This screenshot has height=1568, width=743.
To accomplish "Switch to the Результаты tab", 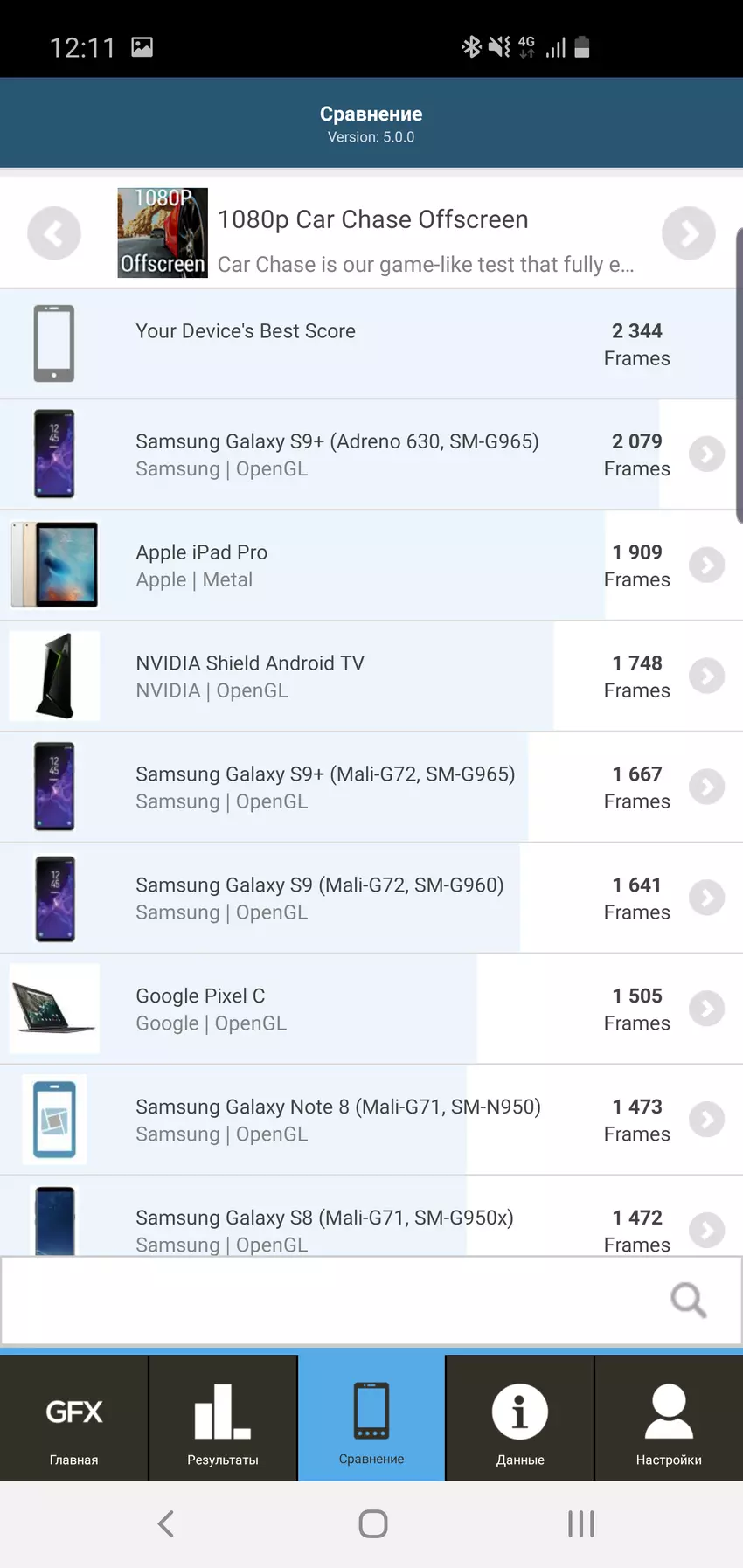I will [x=223, y=1419].
